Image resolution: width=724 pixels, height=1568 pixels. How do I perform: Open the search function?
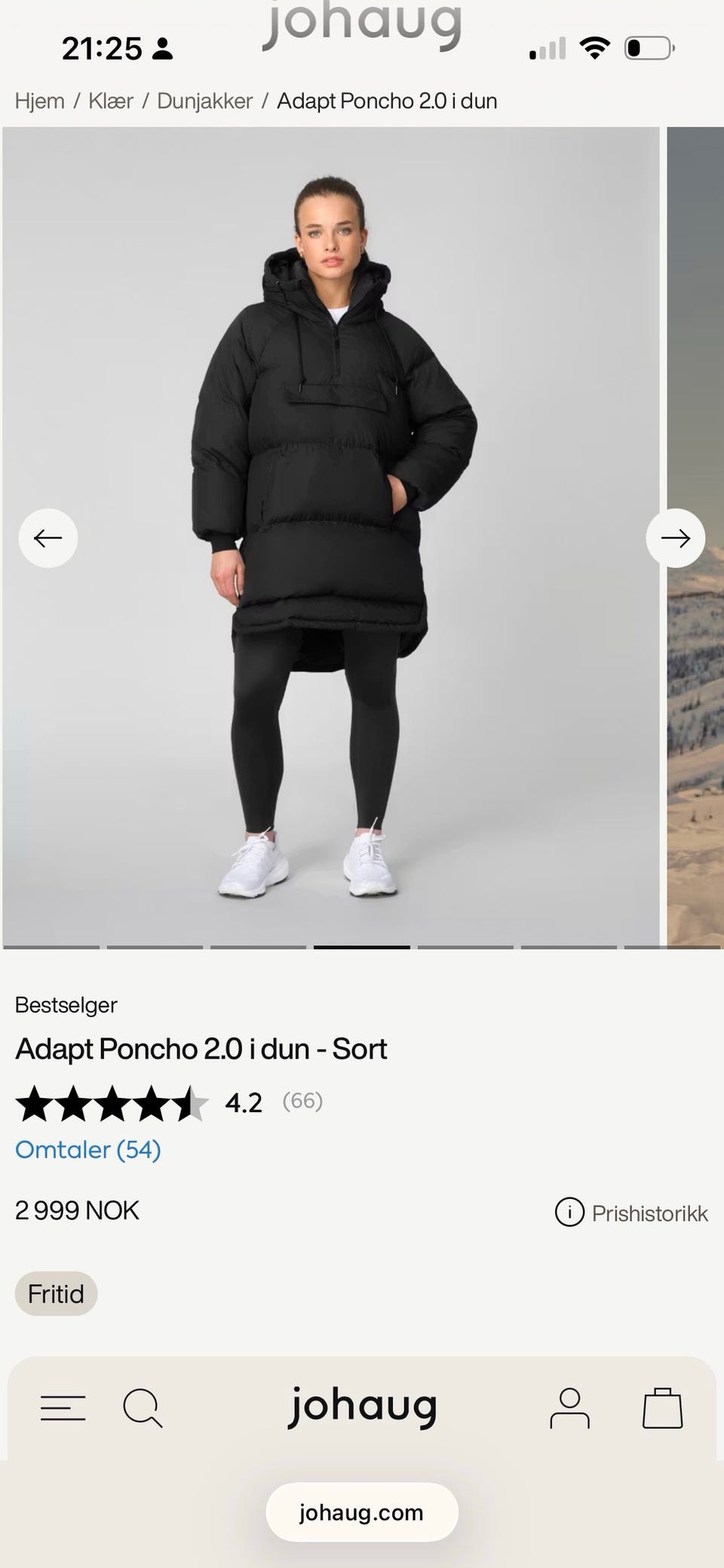143,1406
